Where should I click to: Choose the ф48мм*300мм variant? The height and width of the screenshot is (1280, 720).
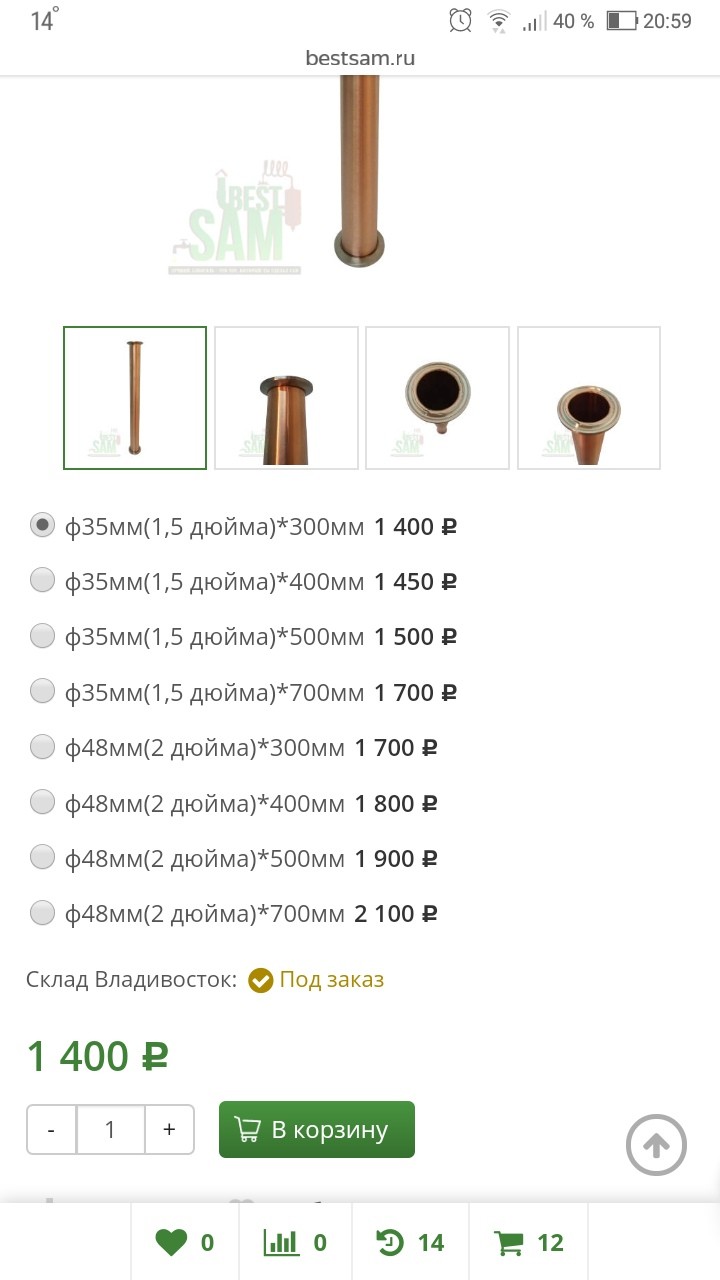point(42,746)
